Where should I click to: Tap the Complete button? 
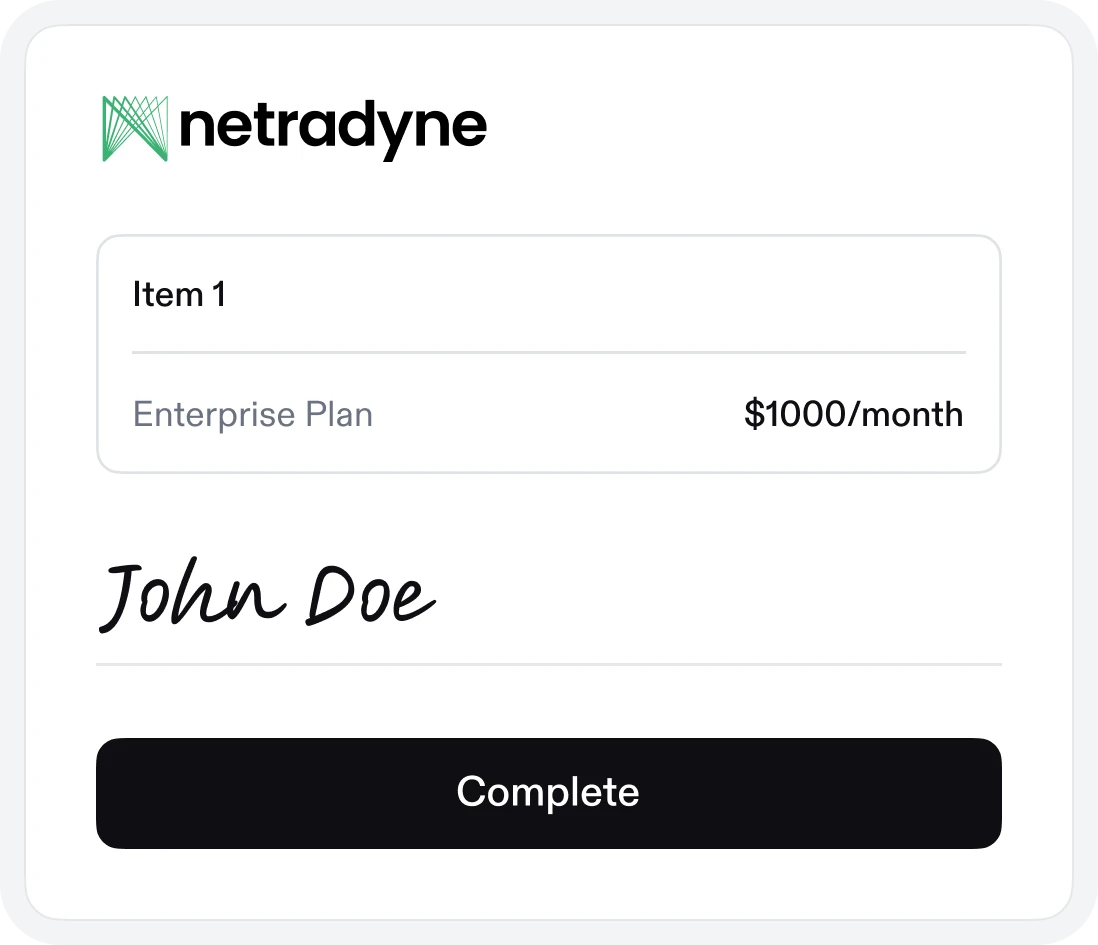tap(548, 793)
